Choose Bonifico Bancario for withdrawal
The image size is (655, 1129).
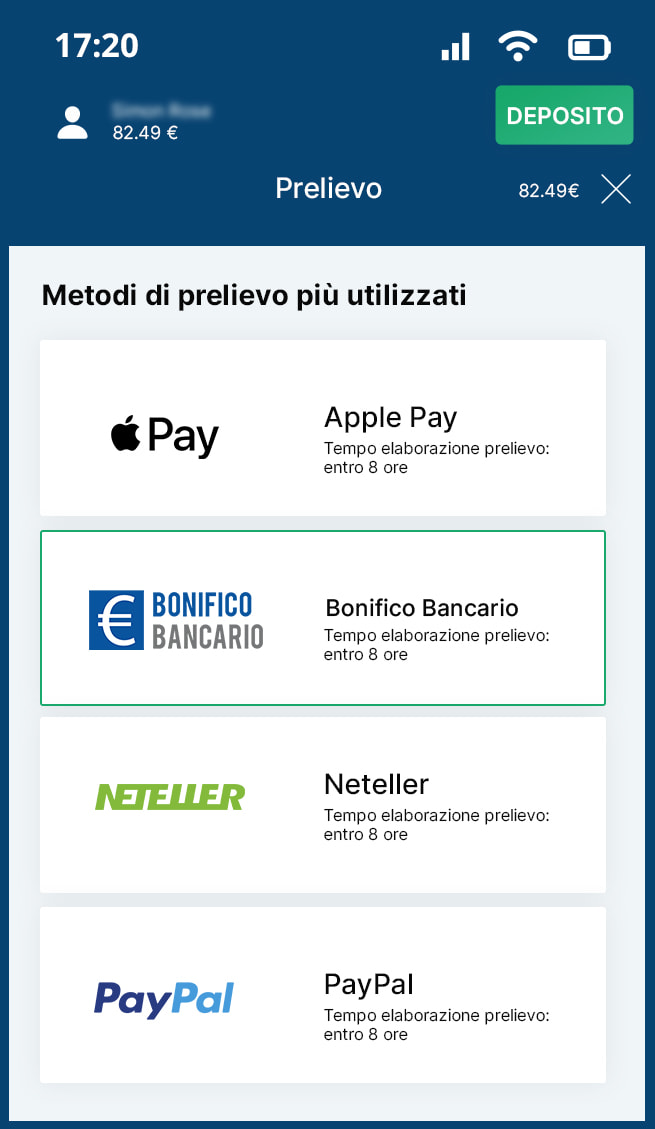[322, 618]
